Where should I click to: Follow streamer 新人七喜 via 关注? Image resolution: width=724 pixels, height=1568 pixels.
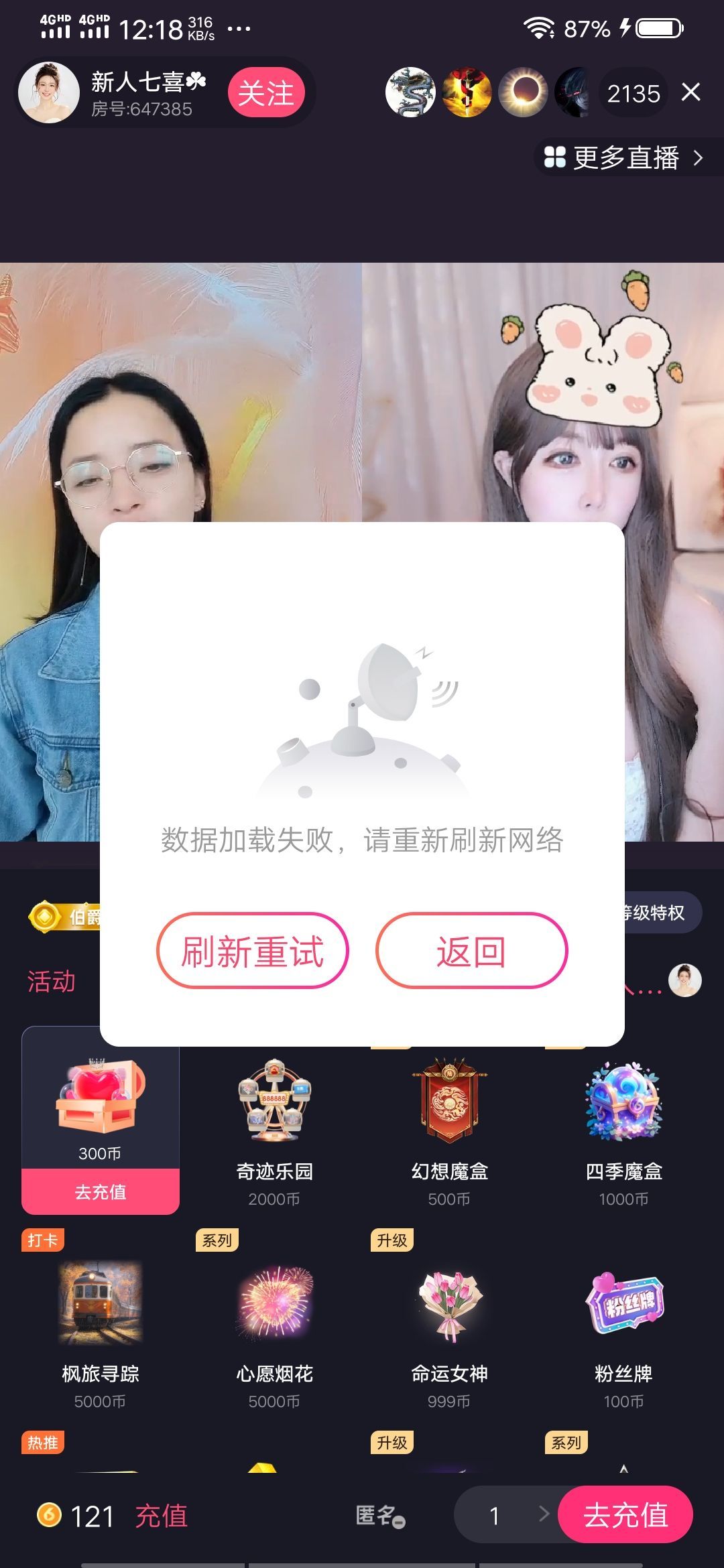coord(267,92)
